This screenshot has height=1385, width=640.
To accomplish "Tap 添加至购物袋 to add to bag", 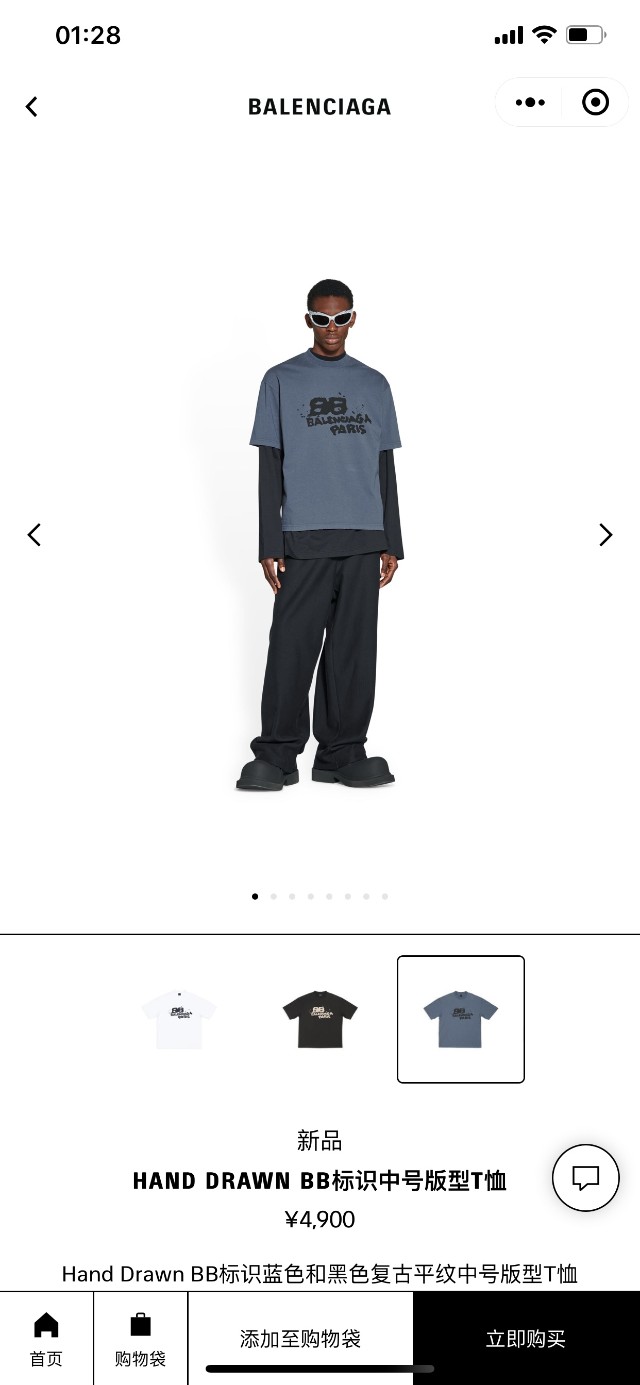I will click(300, 1338).
